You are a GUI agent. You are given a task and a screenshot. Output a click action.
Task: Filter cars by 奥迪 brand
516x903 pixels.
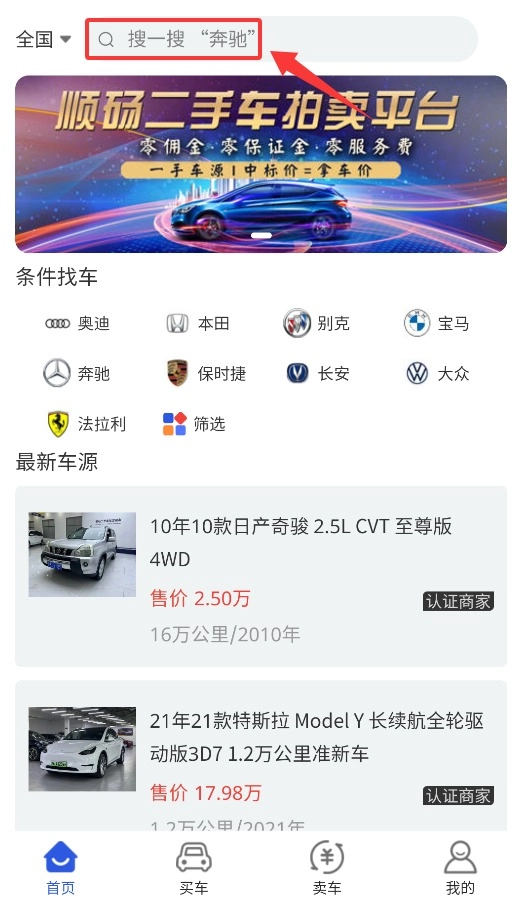pos(77,324)
